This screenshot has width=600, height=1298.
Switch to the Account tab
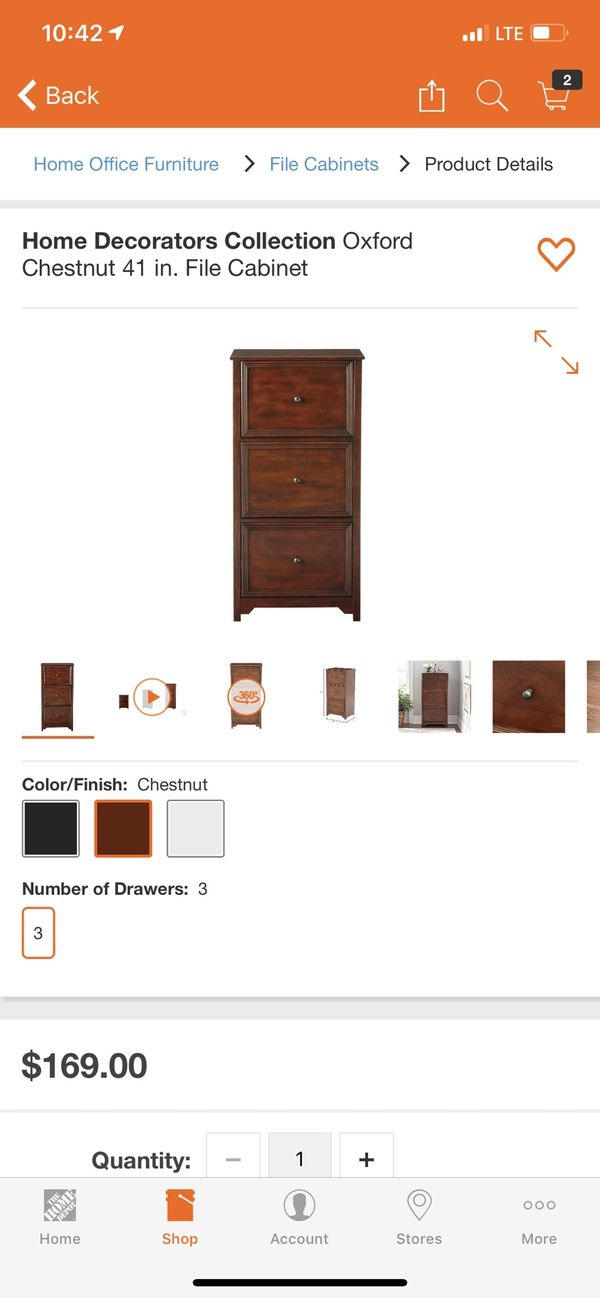pos(299,1217)
